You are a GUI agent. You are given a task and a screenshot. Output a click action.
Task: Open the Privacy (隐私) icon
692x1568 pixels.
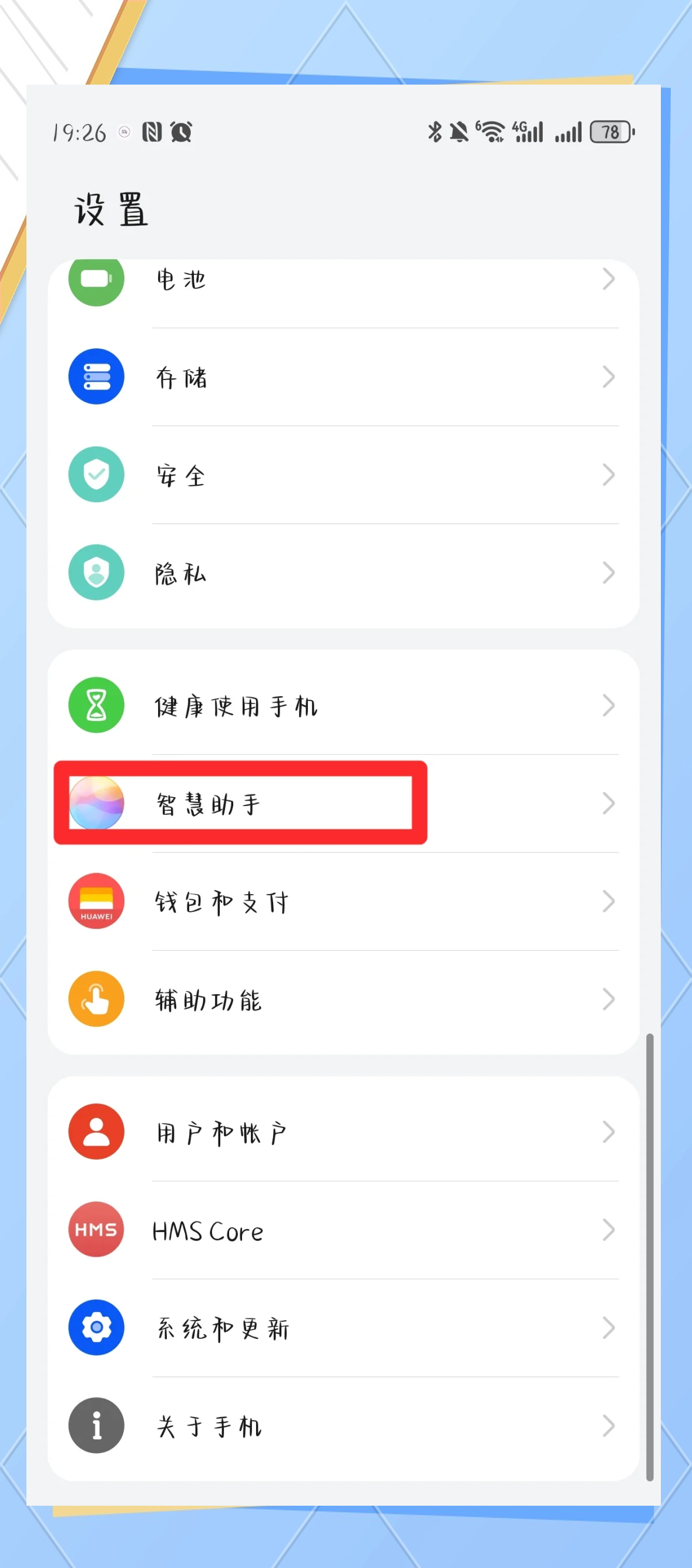coord(96,573)
